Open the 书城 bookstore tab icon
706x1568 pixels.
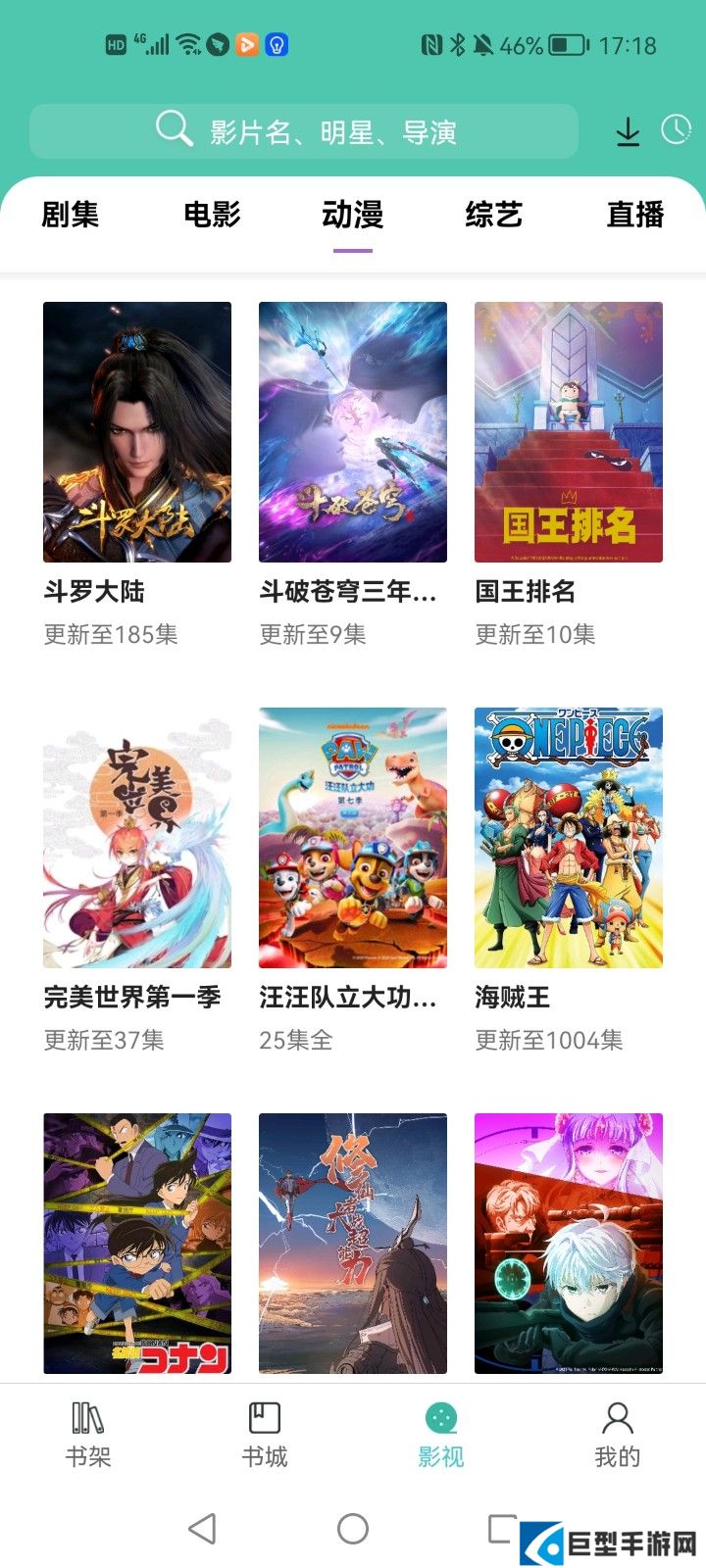tap(263, 1418)
